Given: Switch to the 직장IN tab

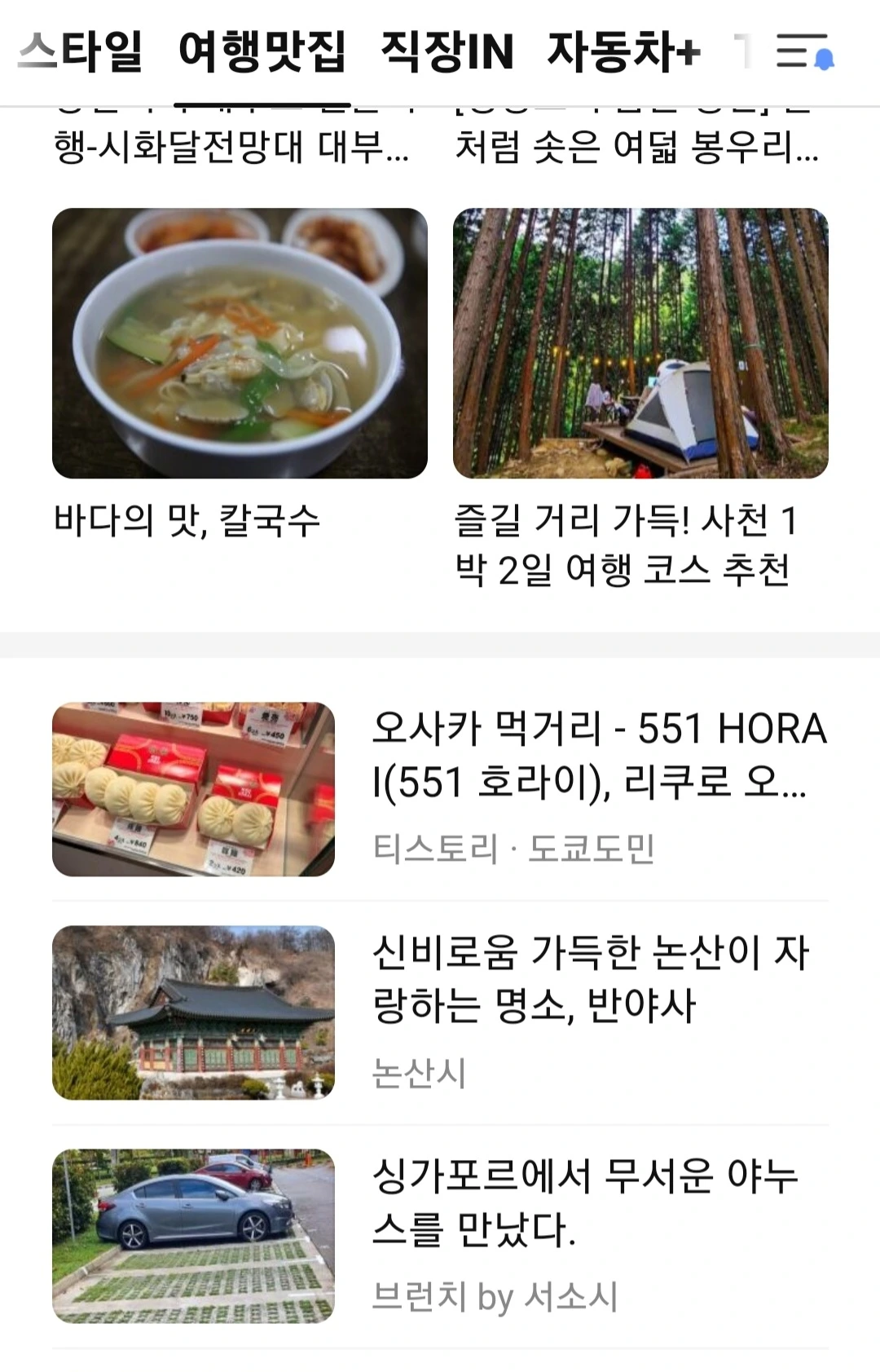Looking at the screenshot, I should (x=447, y=51).
